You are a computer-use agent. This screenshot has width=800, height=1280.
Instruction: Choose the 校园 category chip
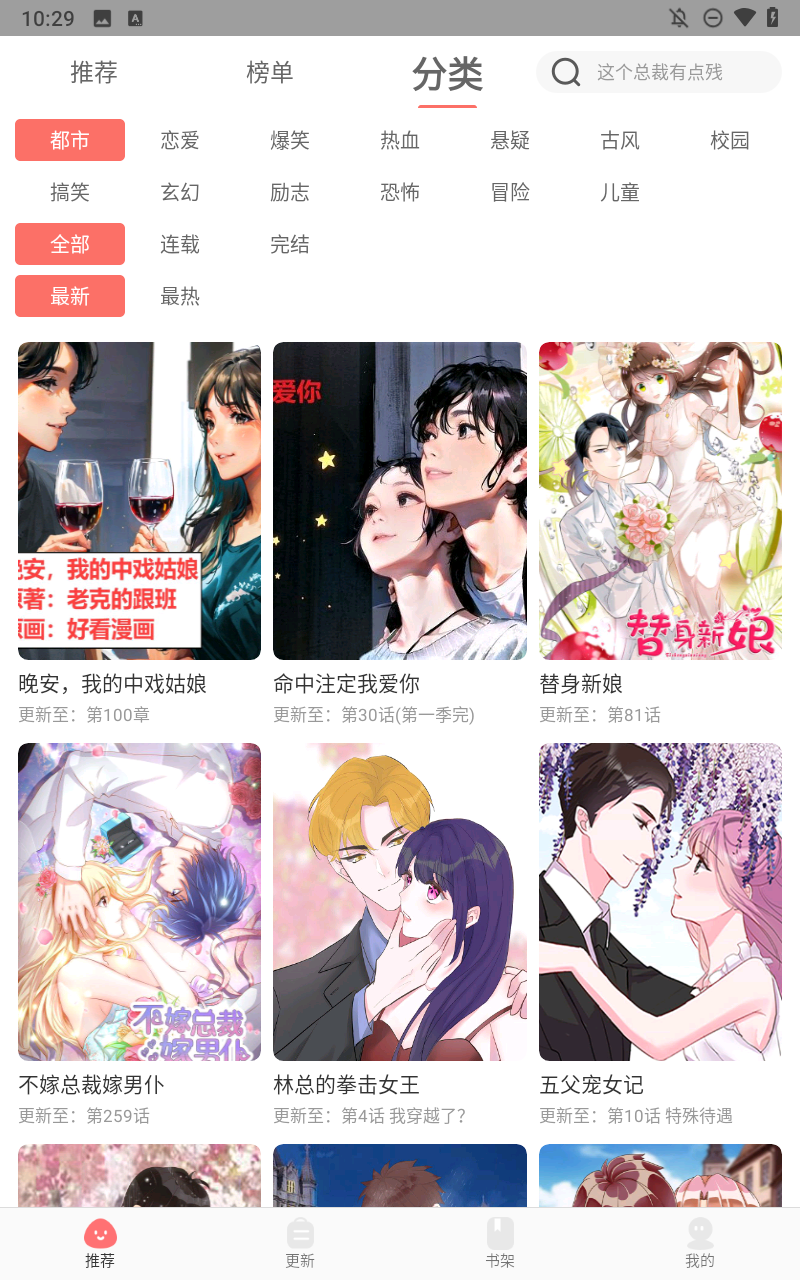pyautogui.click(x=730, y=140)
